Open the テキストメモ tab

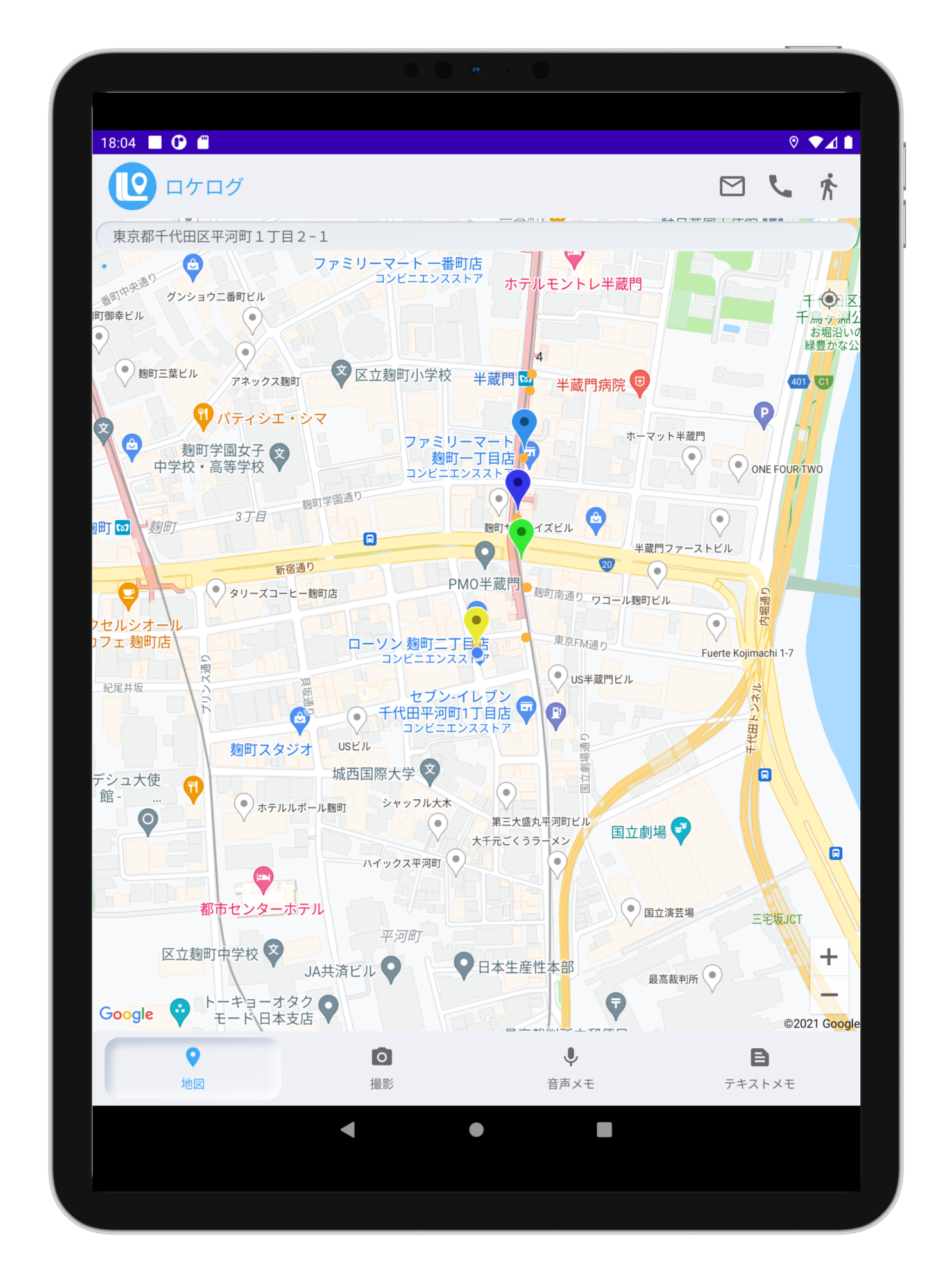760,1068
